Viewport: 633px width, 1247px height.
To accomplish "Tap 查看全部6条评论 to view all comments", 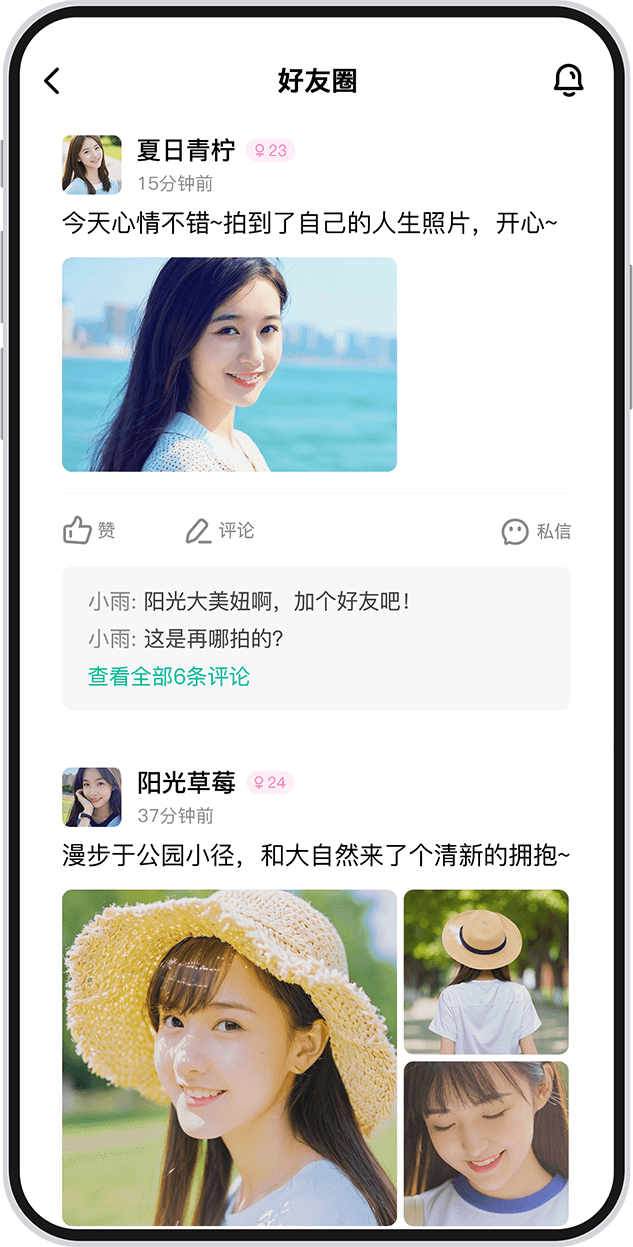I will point(169,677).
